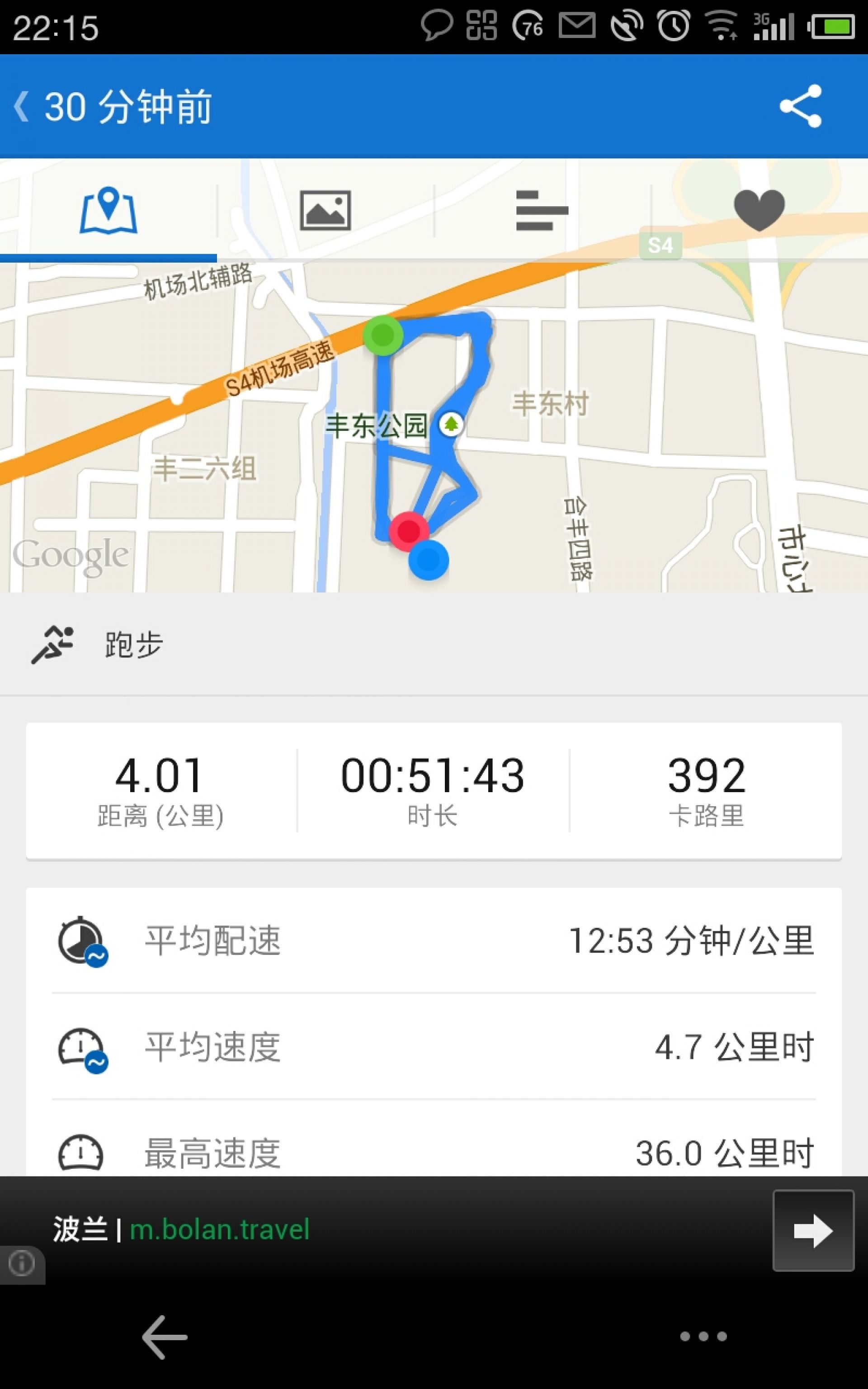Switch to the map tab
This screenshot has height=1389, width=868.
pos(108,210)
